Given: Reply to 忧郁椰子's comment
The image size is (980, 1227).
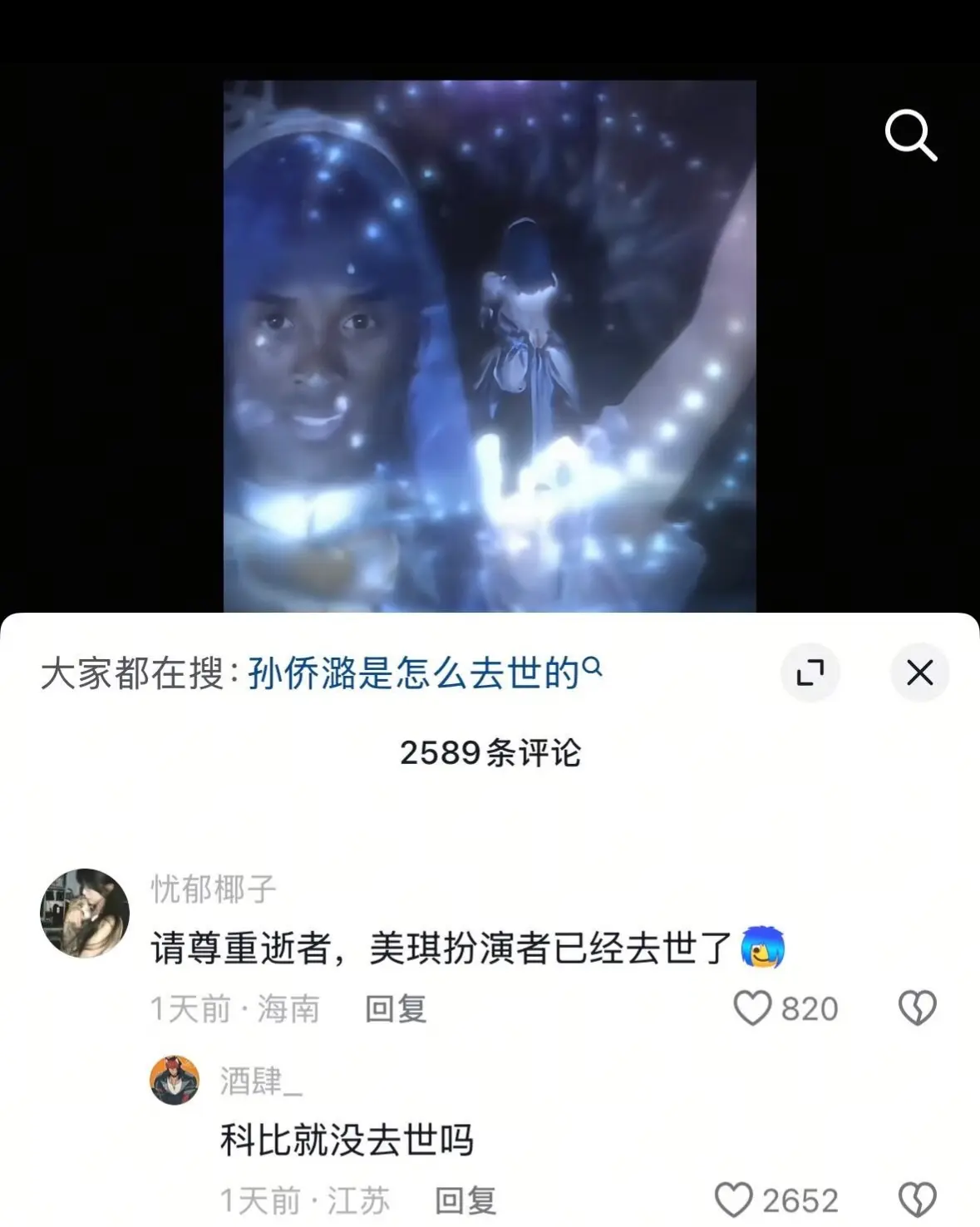Looking at the screenshot, I should [x=396, y=1009].
